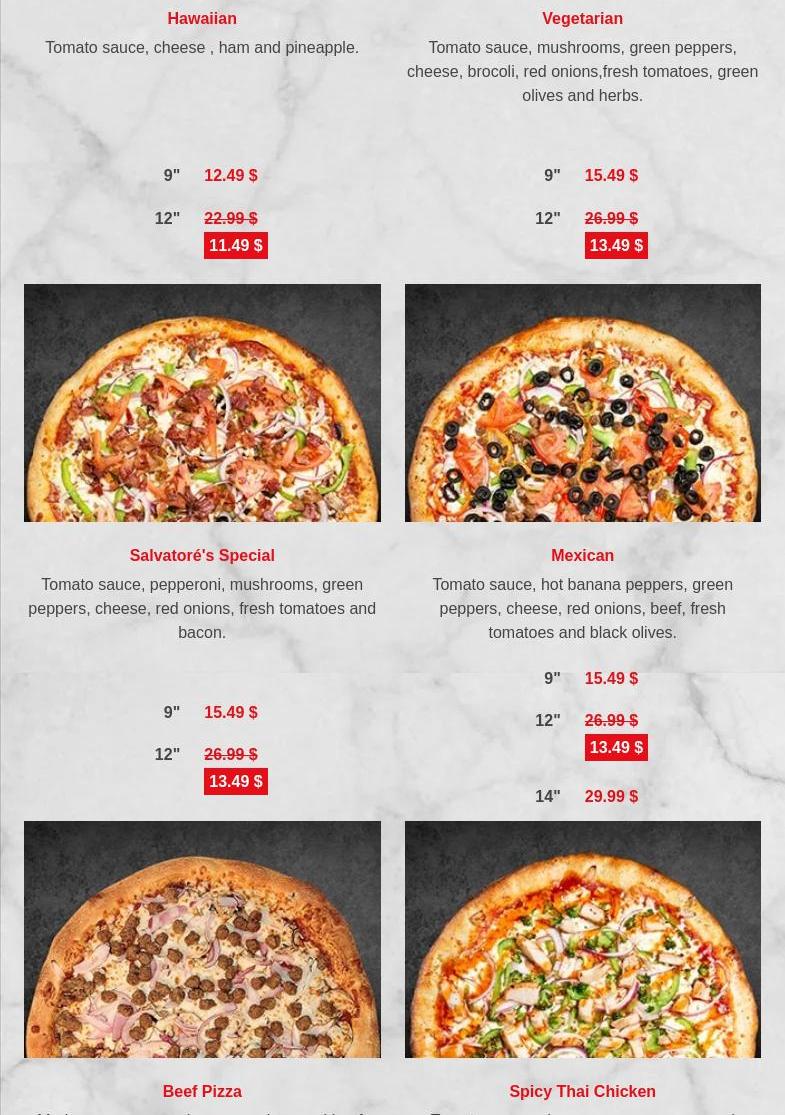Open the Mexican pizza title link
785x1115 pixels.
[x=582, y=555]
